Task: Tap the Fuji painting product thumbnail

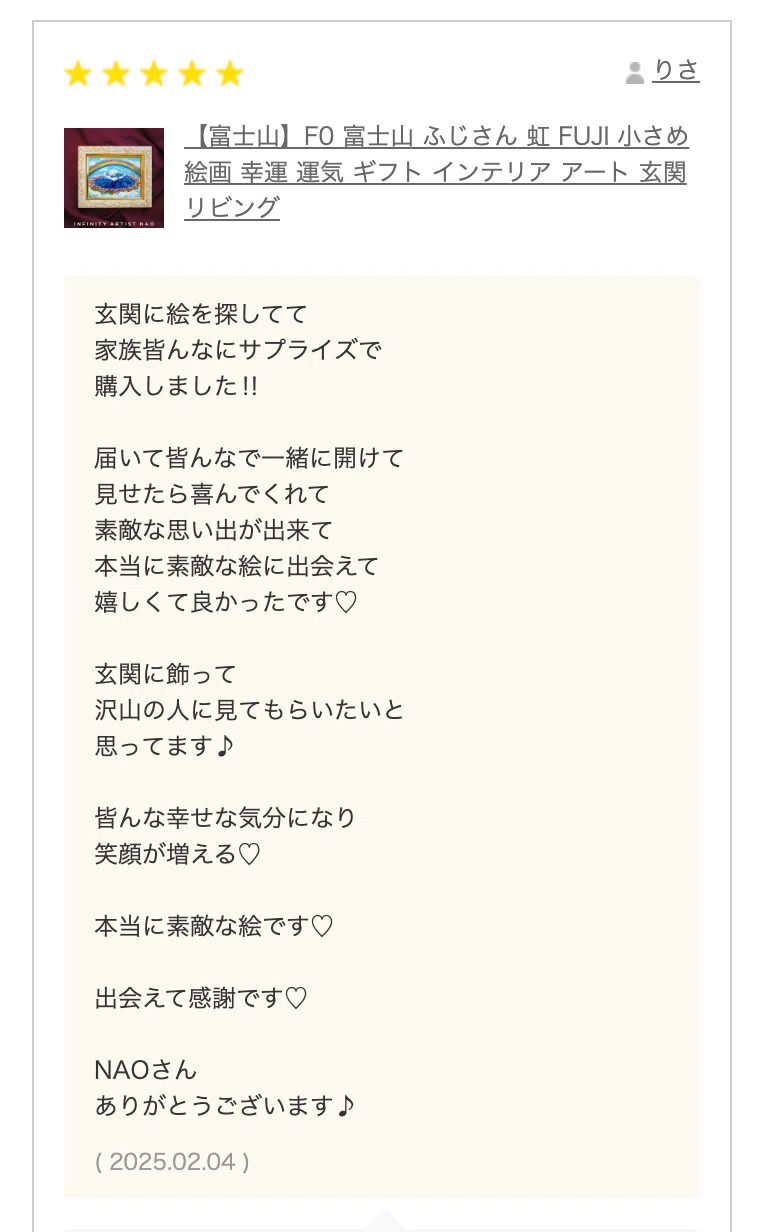Action: point(114,178)
